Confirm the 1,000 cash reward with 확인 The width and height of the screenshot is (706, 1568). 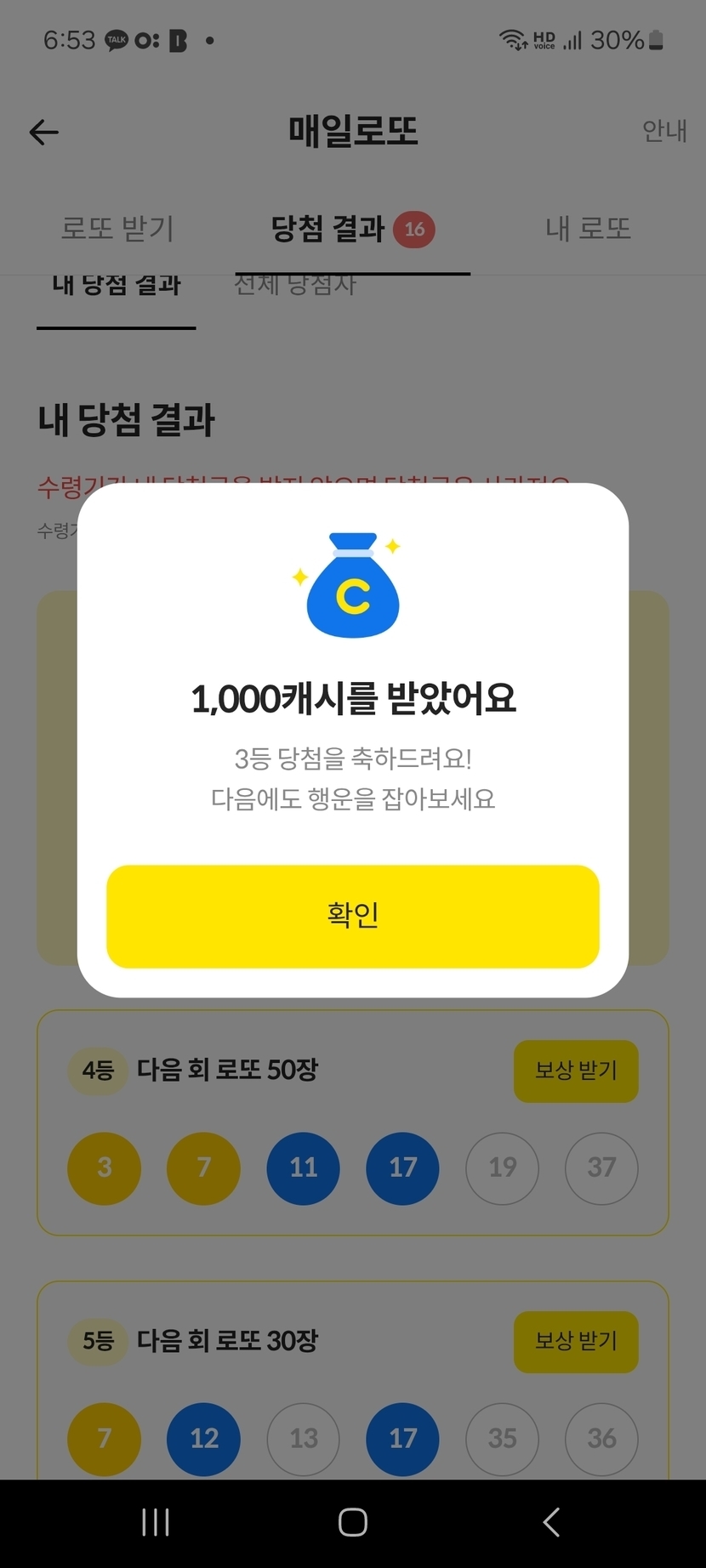pos(353,916)
